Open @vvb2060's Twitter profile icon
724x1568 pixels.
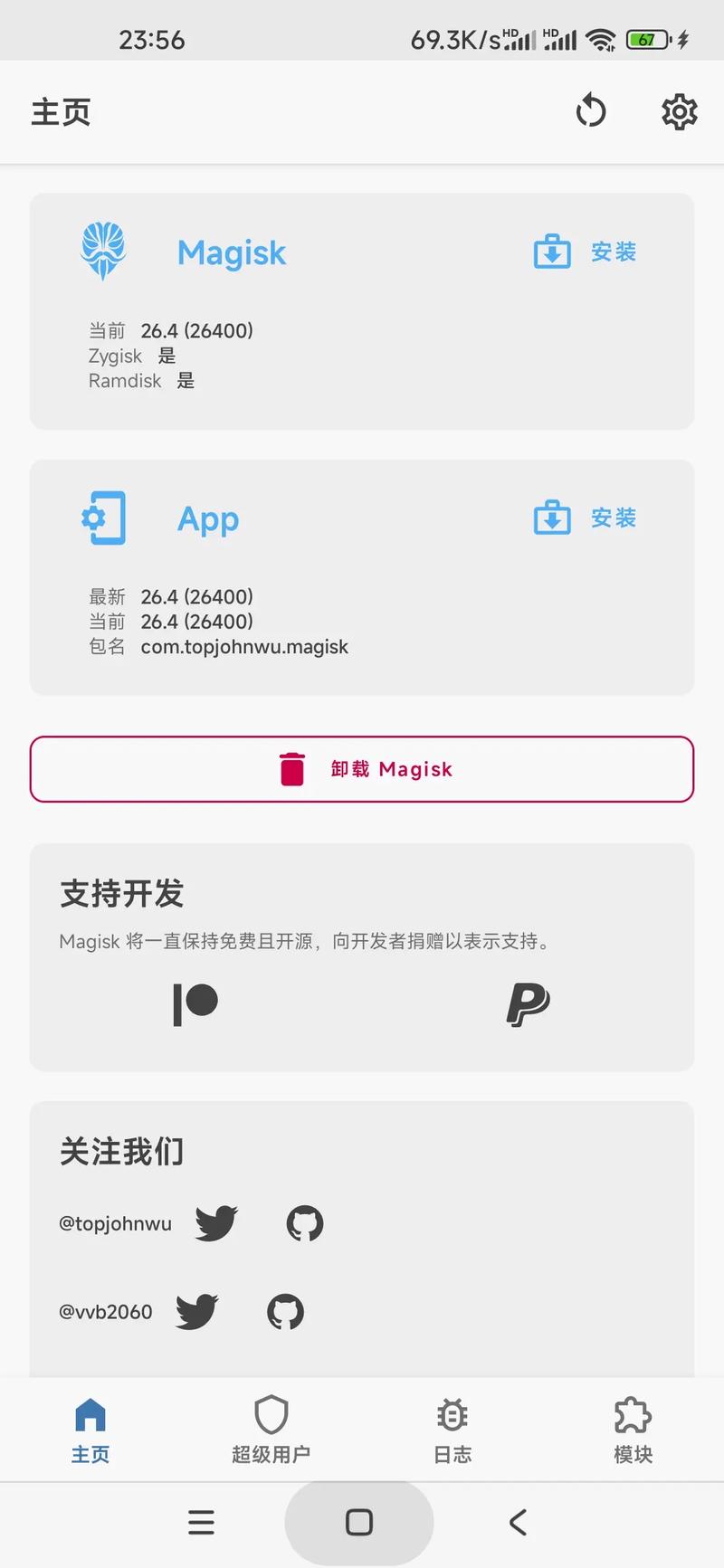[x=196, y=1310]
